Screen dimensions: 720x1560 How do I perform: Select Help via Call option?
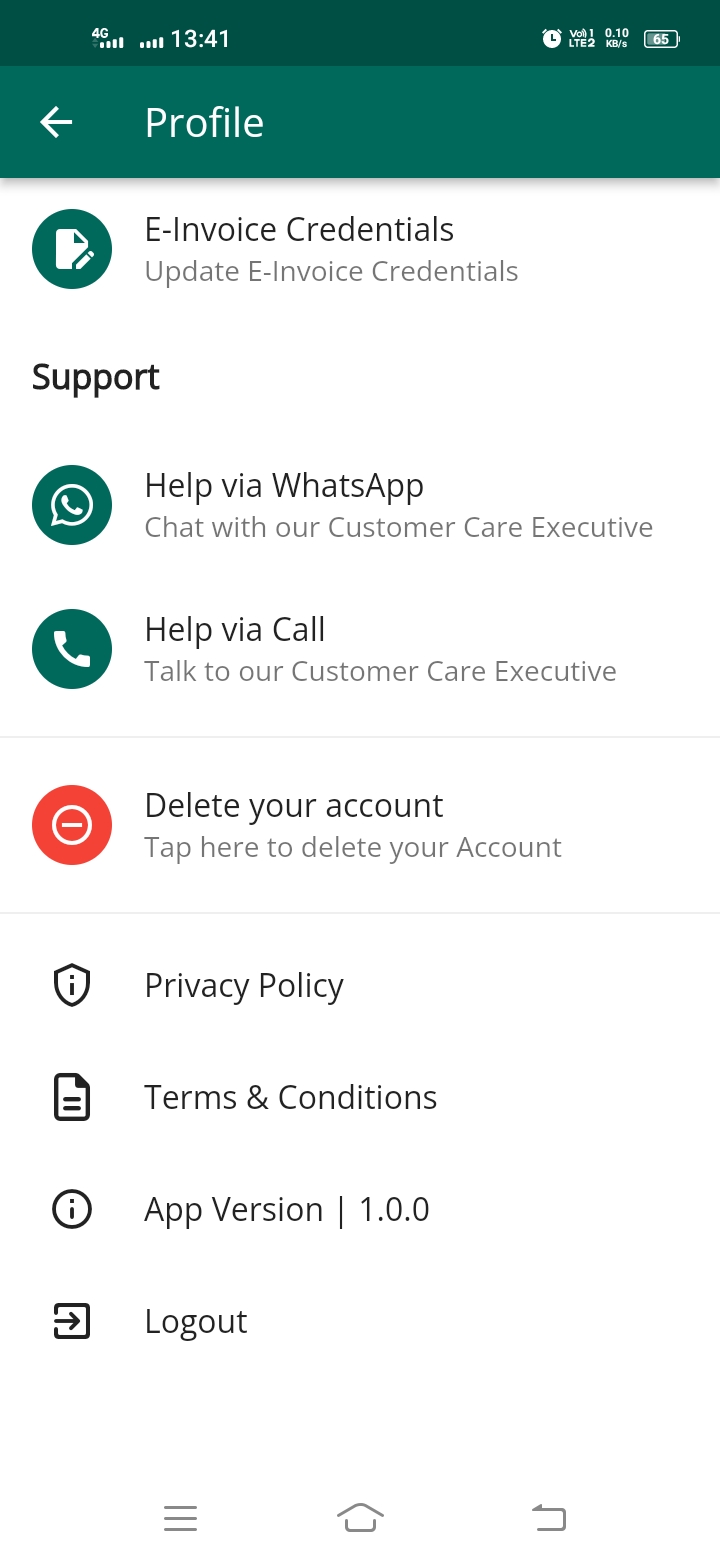tap(360, 649)
